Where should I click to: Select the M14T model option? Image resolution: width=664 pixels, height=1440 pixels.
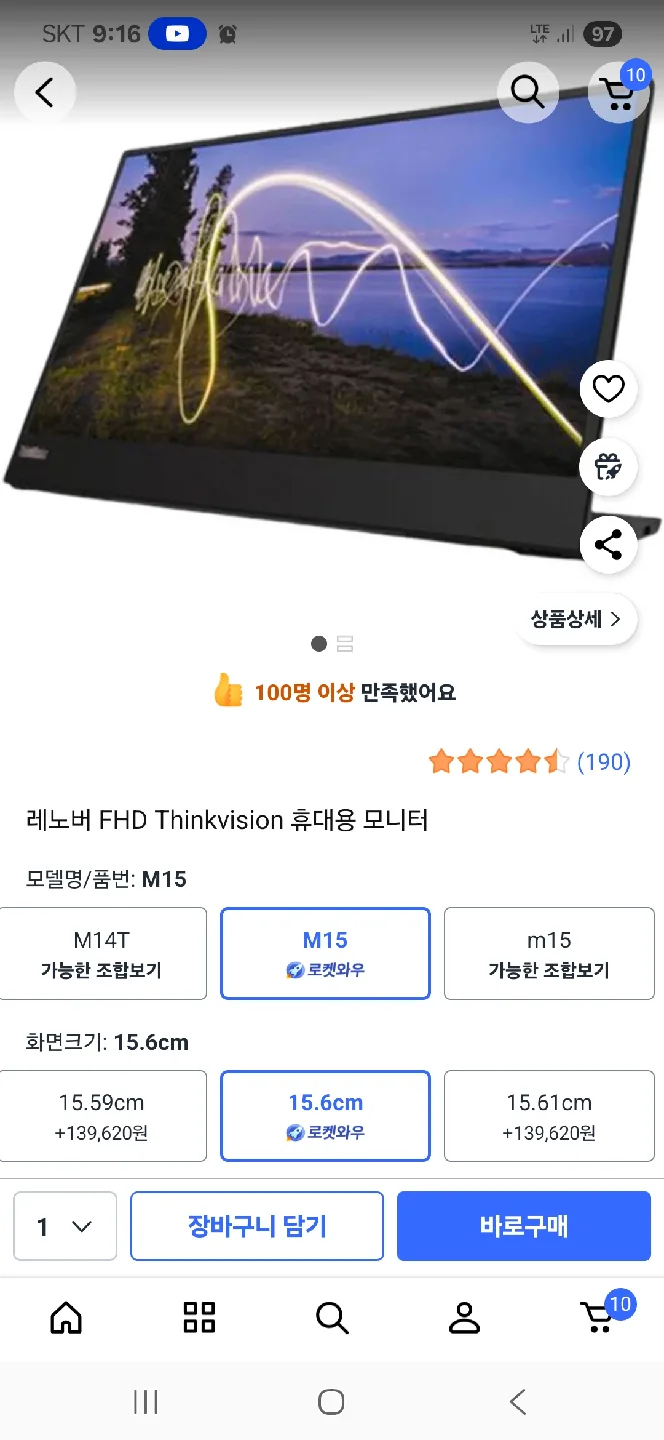[102, 953]
